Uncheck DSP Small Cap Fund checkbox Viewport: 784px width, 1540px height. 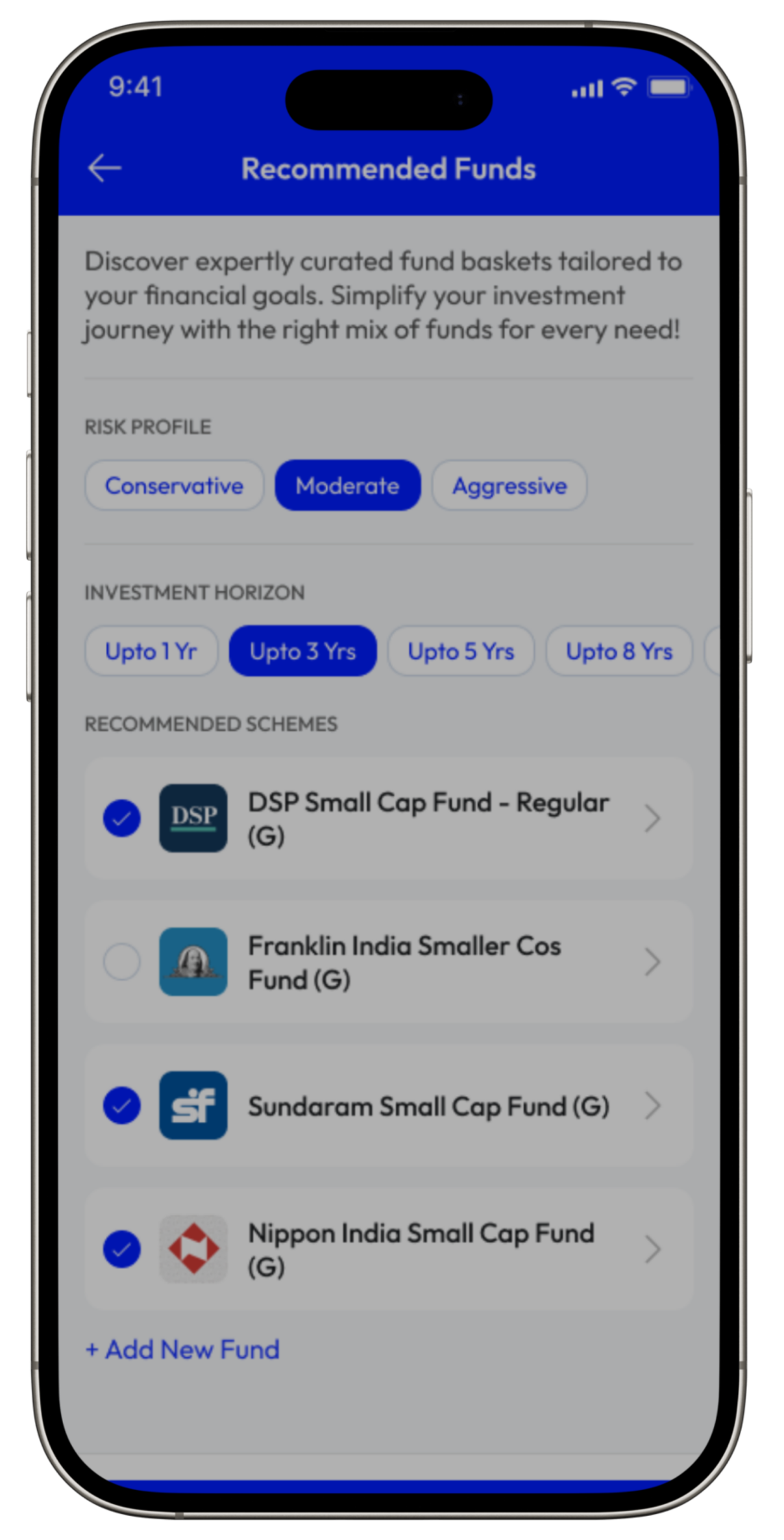tap(122, 818)
